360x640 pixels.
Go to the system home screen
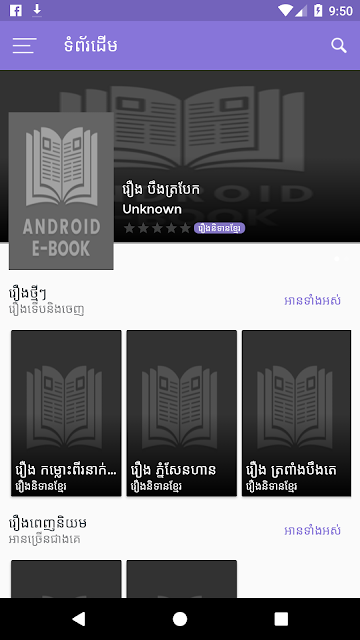180,619
